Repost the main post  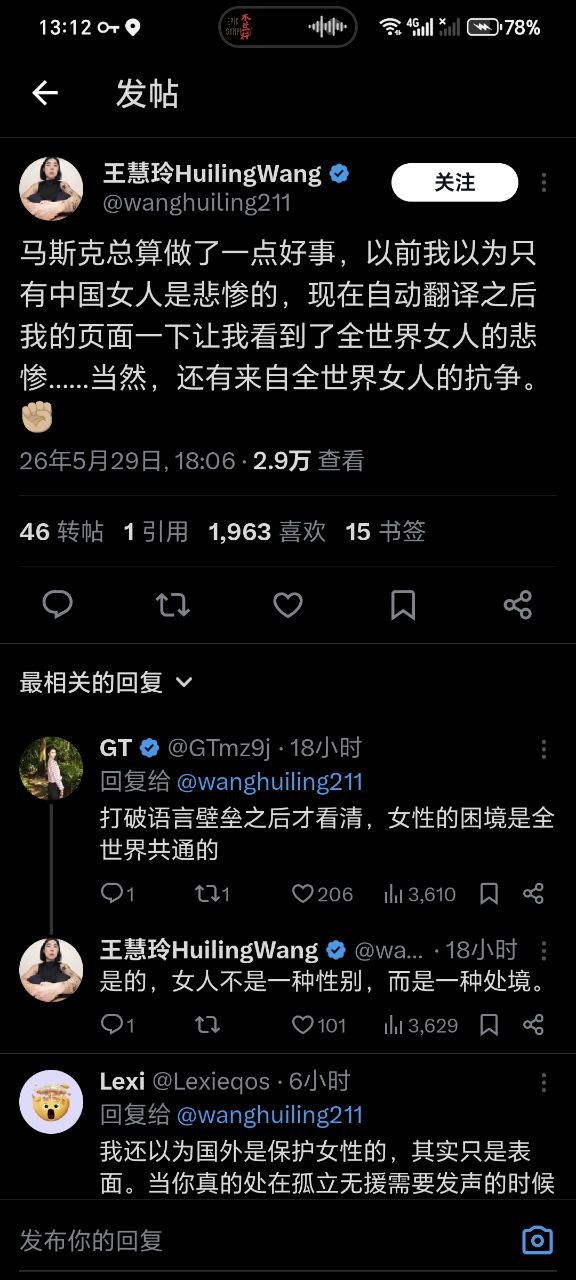coord(173,604)
